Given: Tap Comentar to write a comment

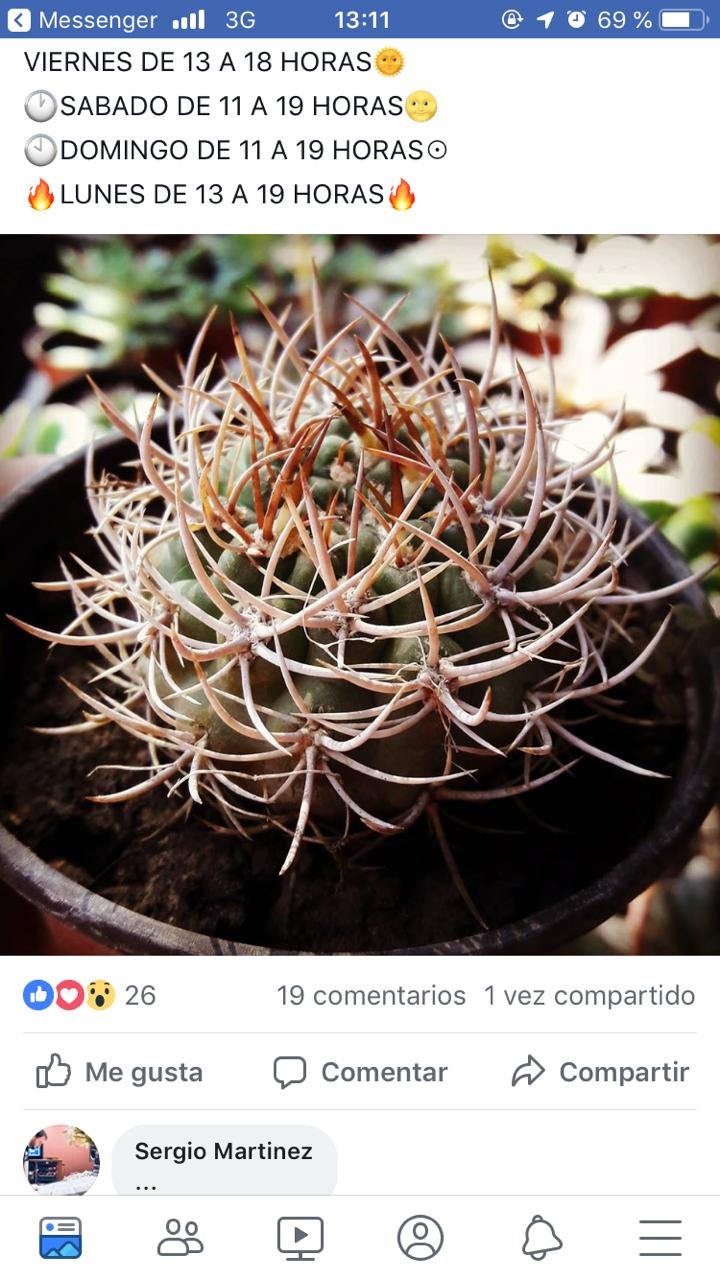Looking at the screenshot, I should 360,1072.
